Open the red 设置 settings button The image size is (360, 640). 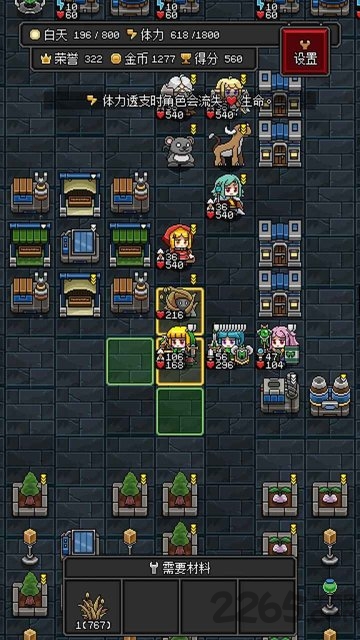(x=305, y=51)
